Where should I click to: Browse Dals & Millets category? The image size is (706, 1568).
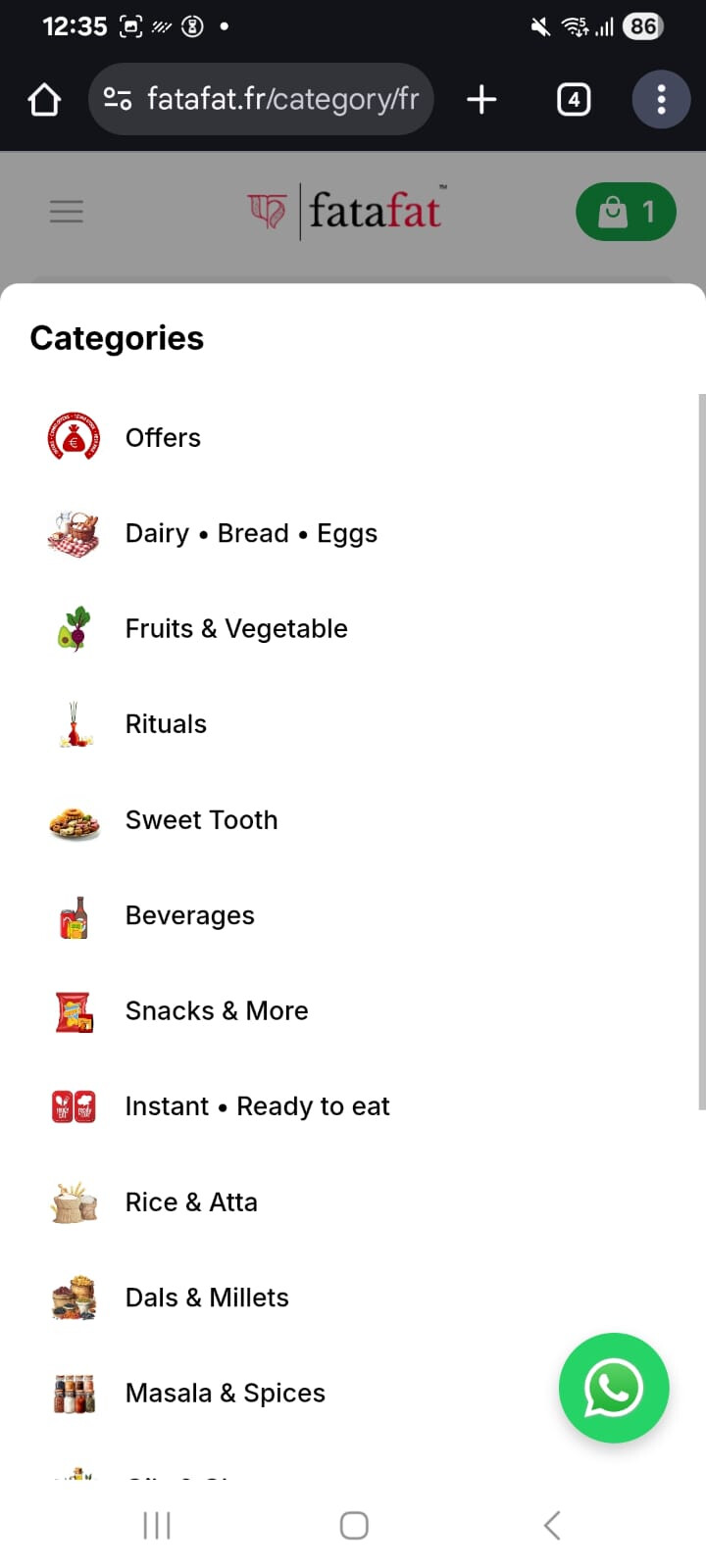click(x=207, y=1298)
